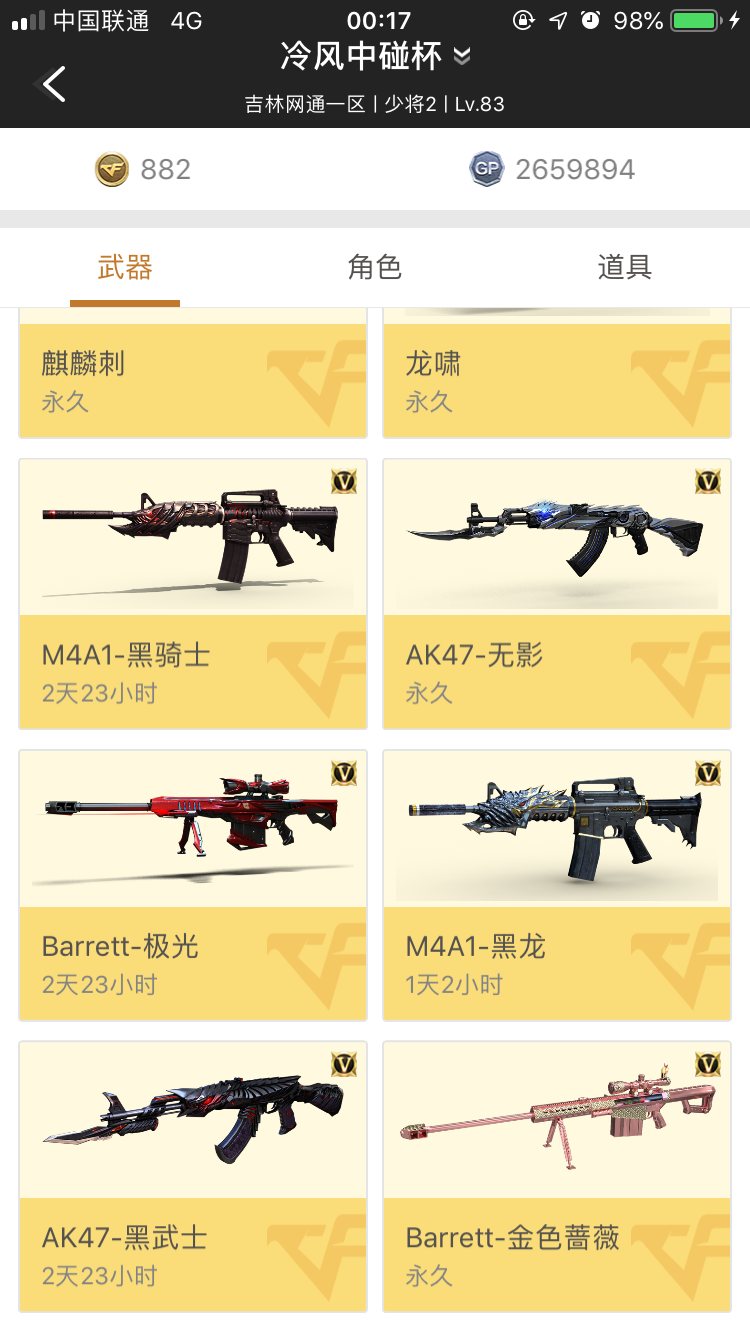Image resolution: width=750 pixels, height=1334 pixels.
Task: View the AK47-无影 weapon card
Action: coord(557,593)
